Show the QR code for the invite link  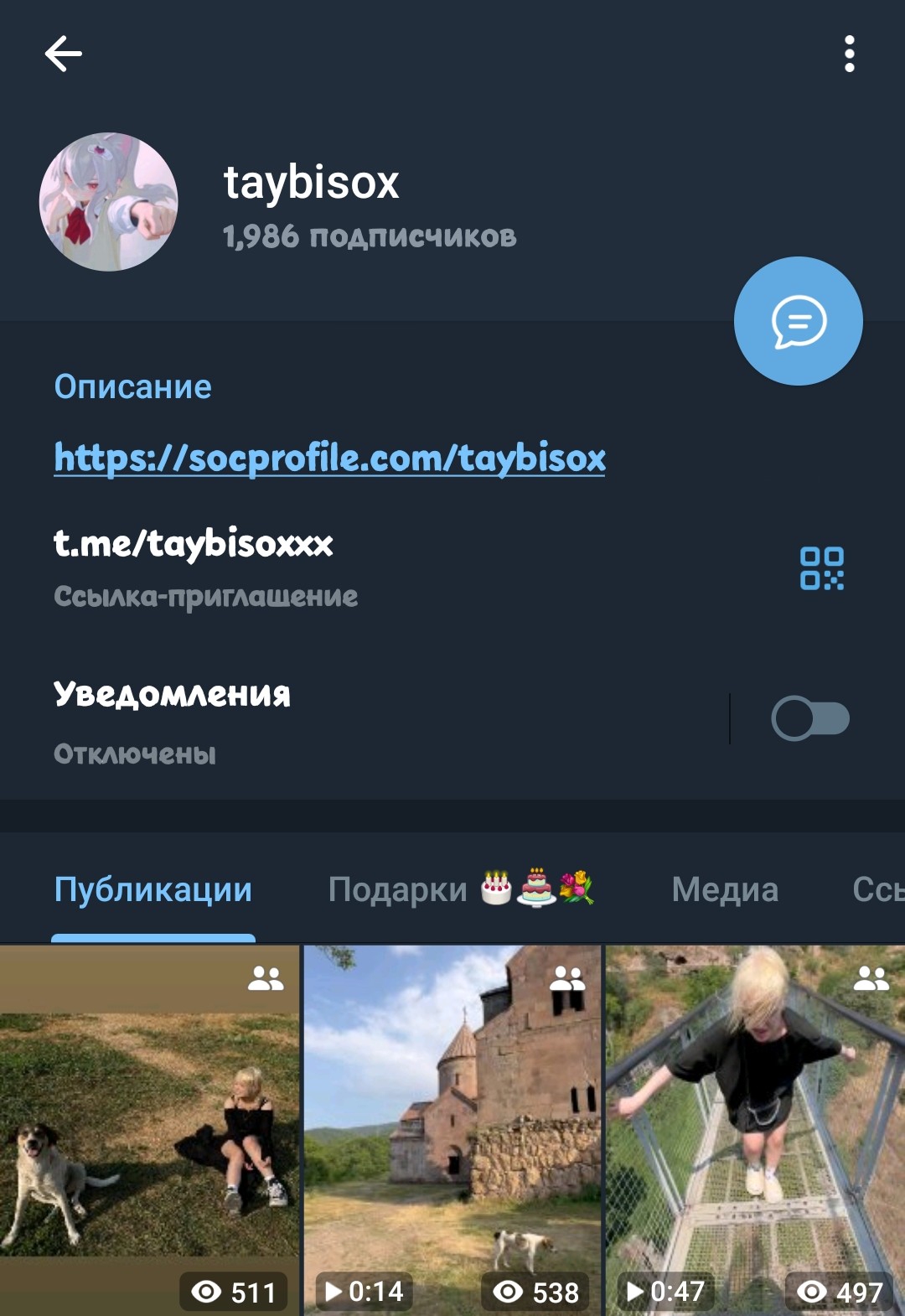[x=821, y=568]
